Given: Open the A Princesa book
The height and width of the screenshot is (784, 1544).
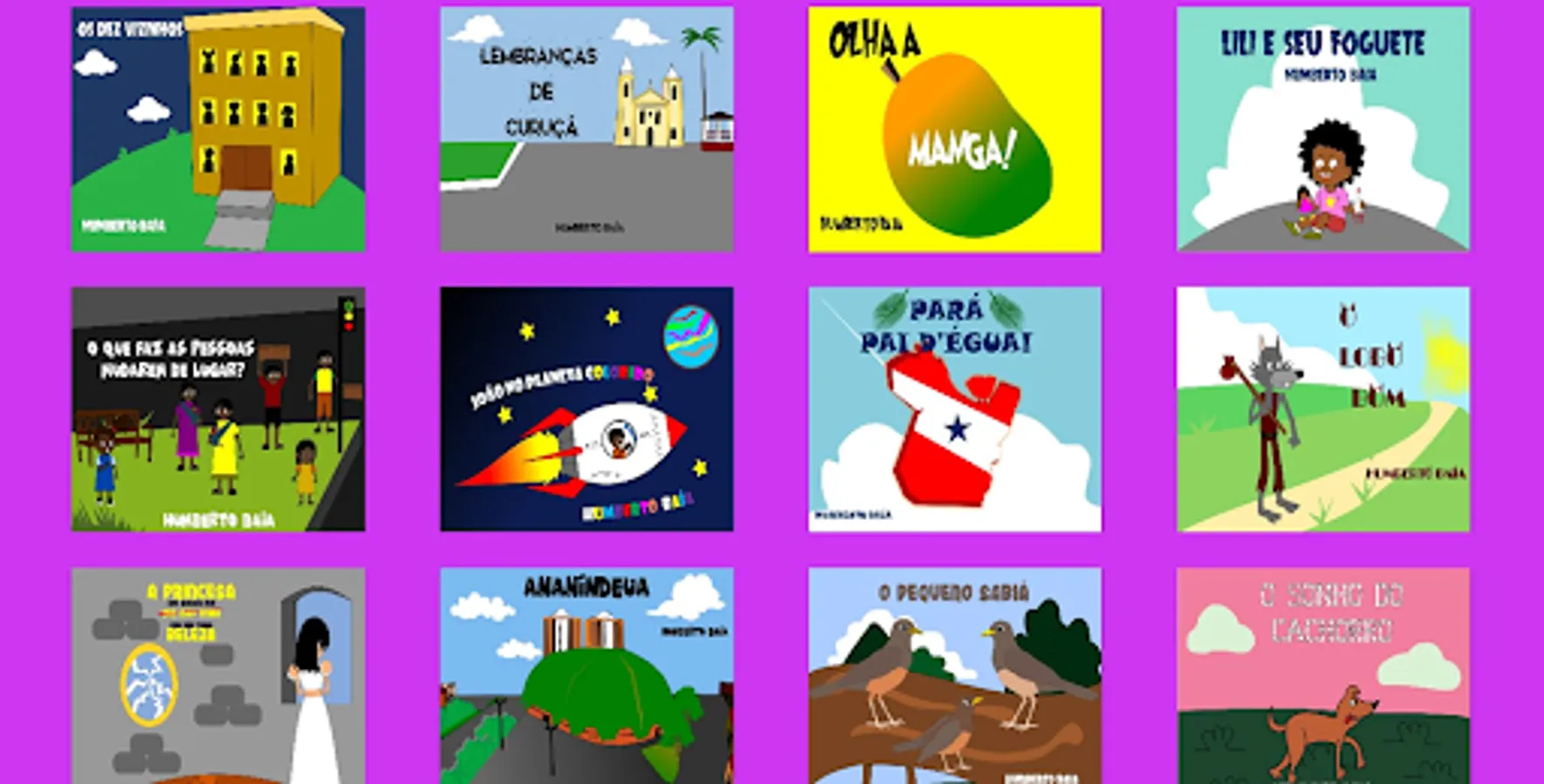Looking at the screenshot, I should point(218,676).
